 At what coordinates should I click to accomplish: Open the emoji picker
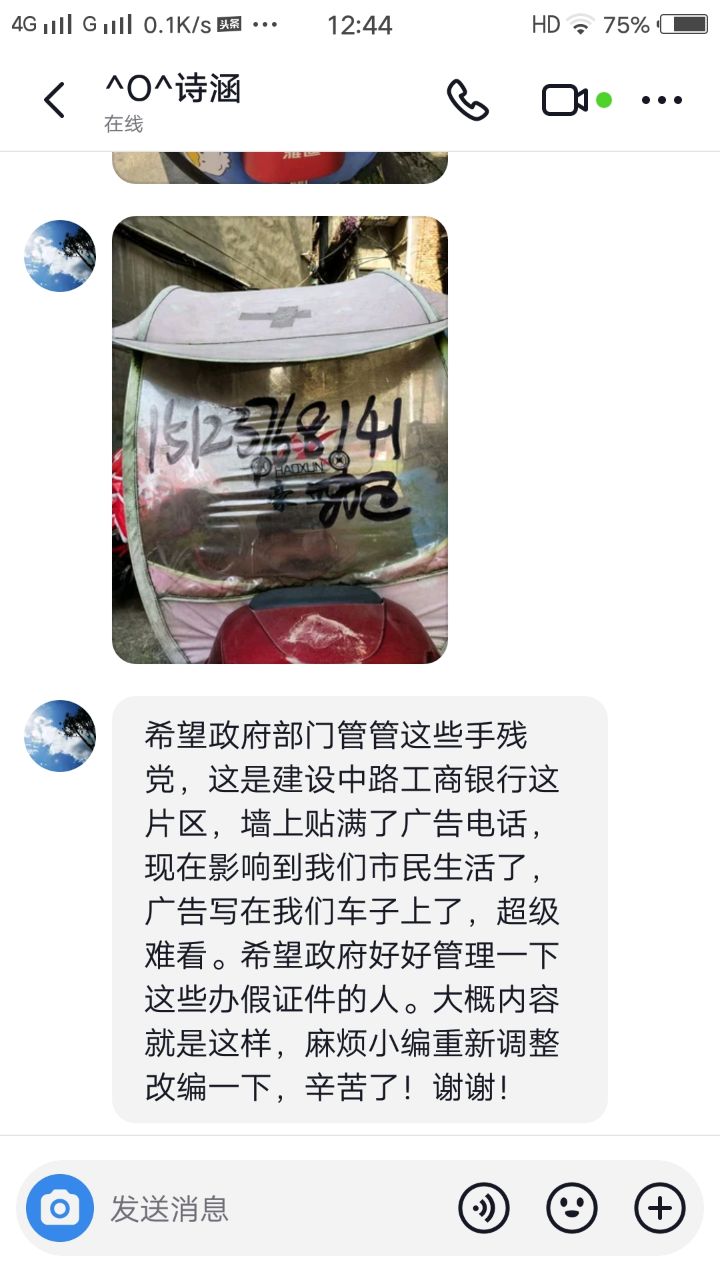[x=572, y=1208]
